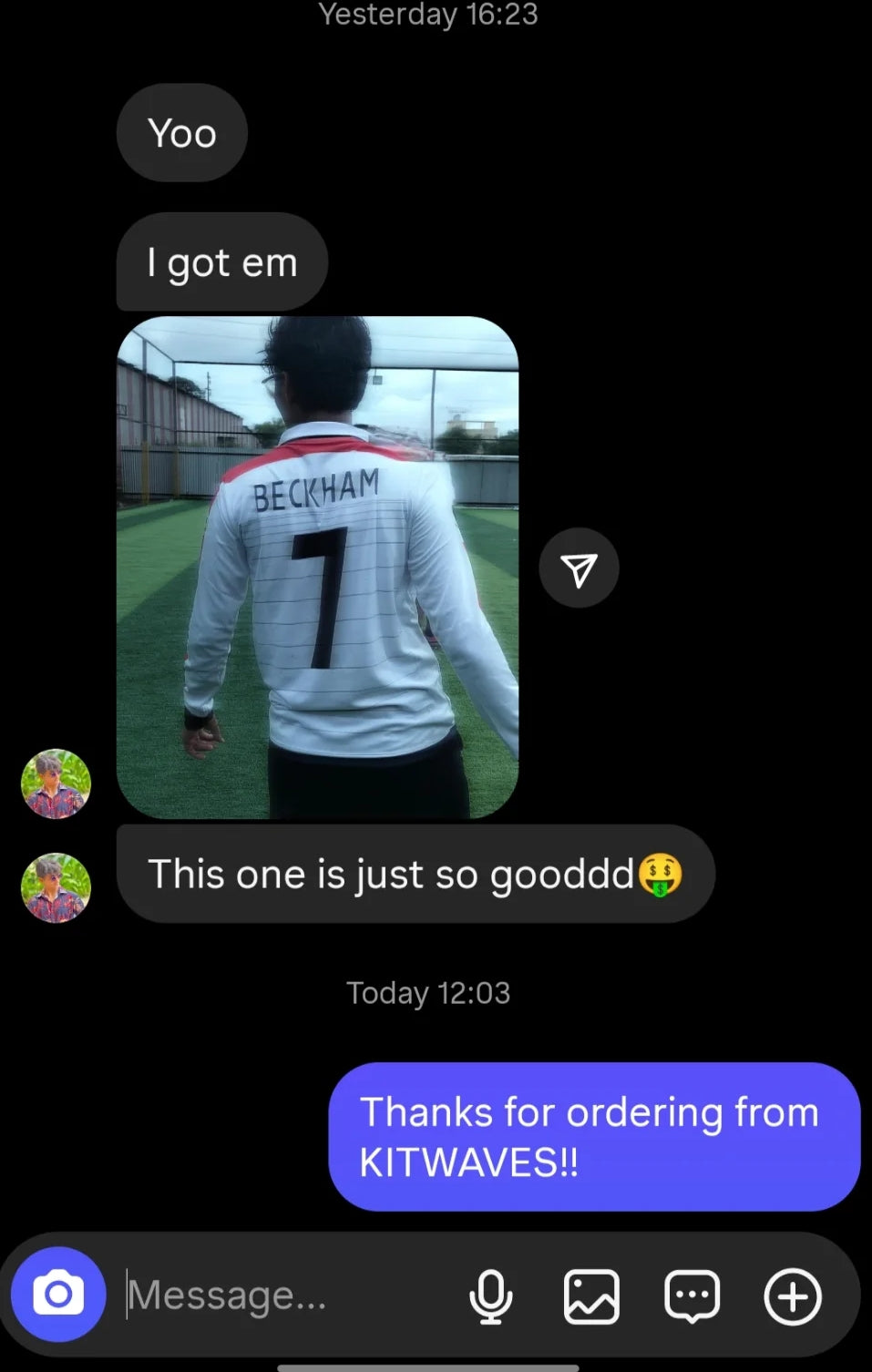Open the photo gallery picker
This screenshot has height=1372, width=872.
click(591, 1295)
